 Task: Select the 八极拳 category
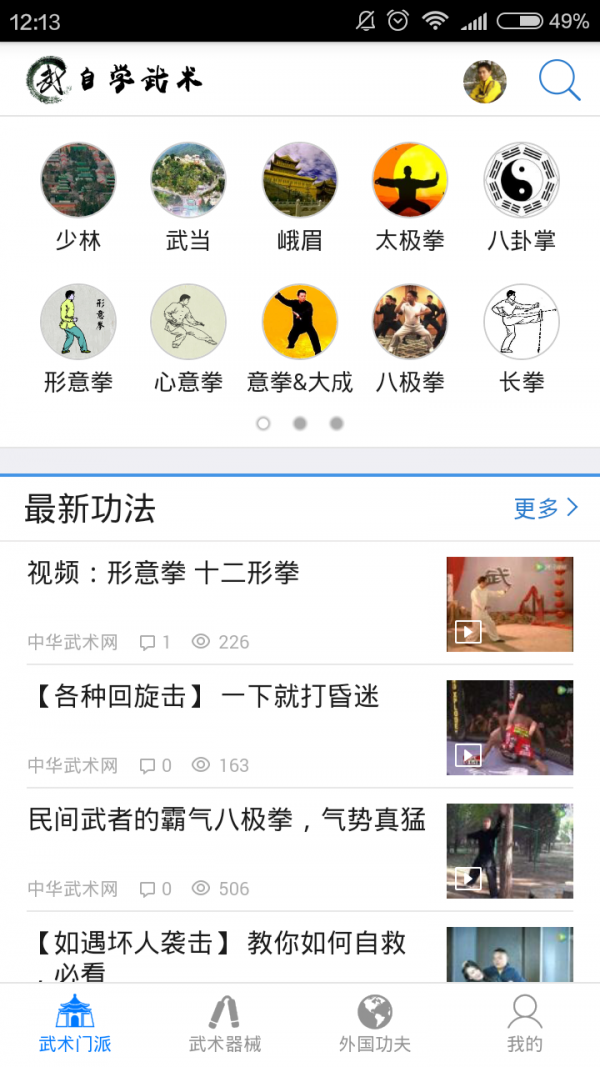410,338
